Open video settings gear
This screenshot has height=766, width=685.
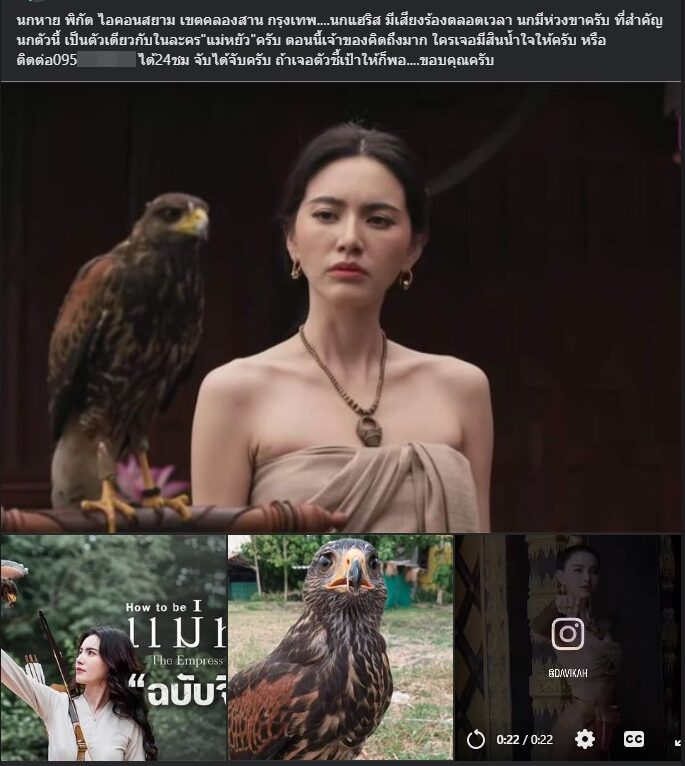point(585,739)
